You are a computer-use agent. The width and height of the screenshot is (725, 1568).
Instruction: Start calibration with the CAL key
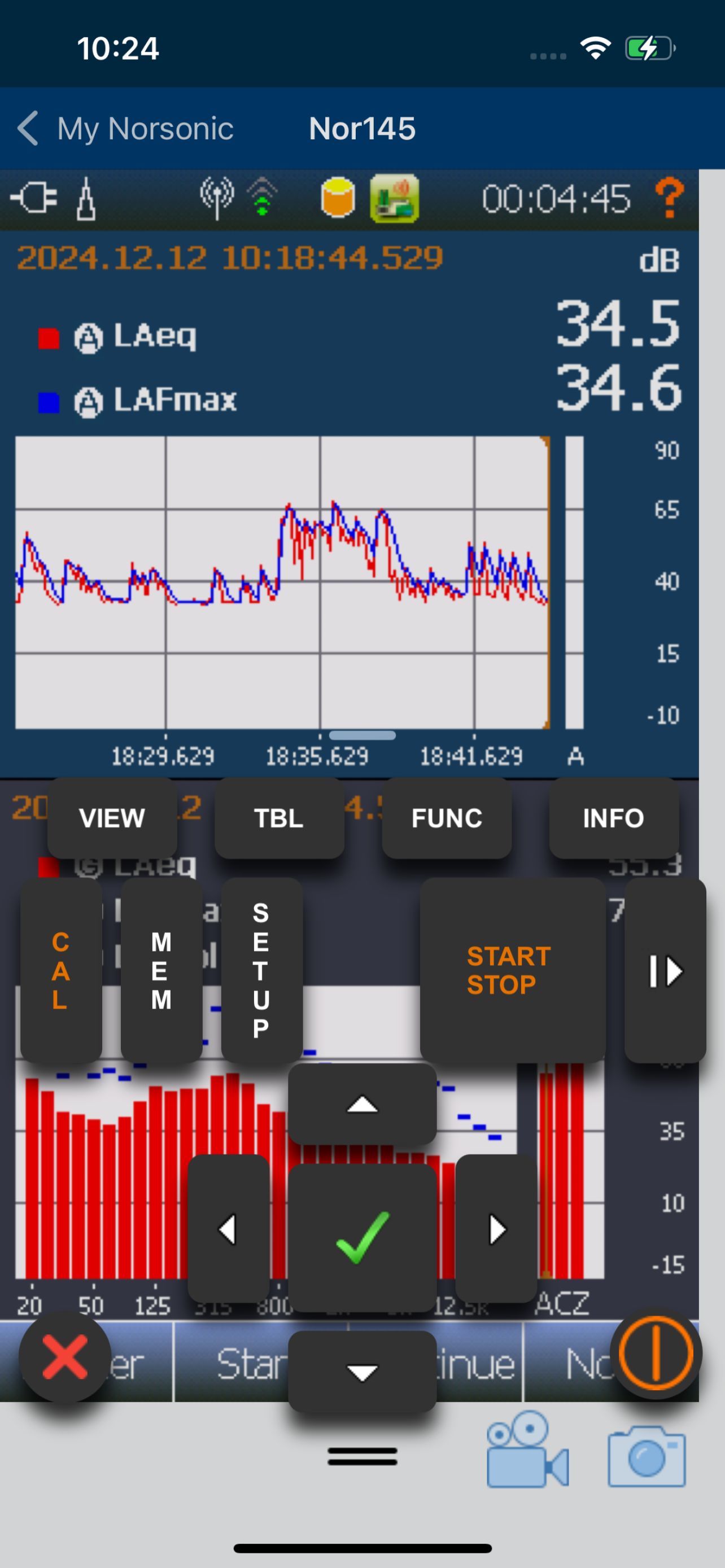[61, 970]
